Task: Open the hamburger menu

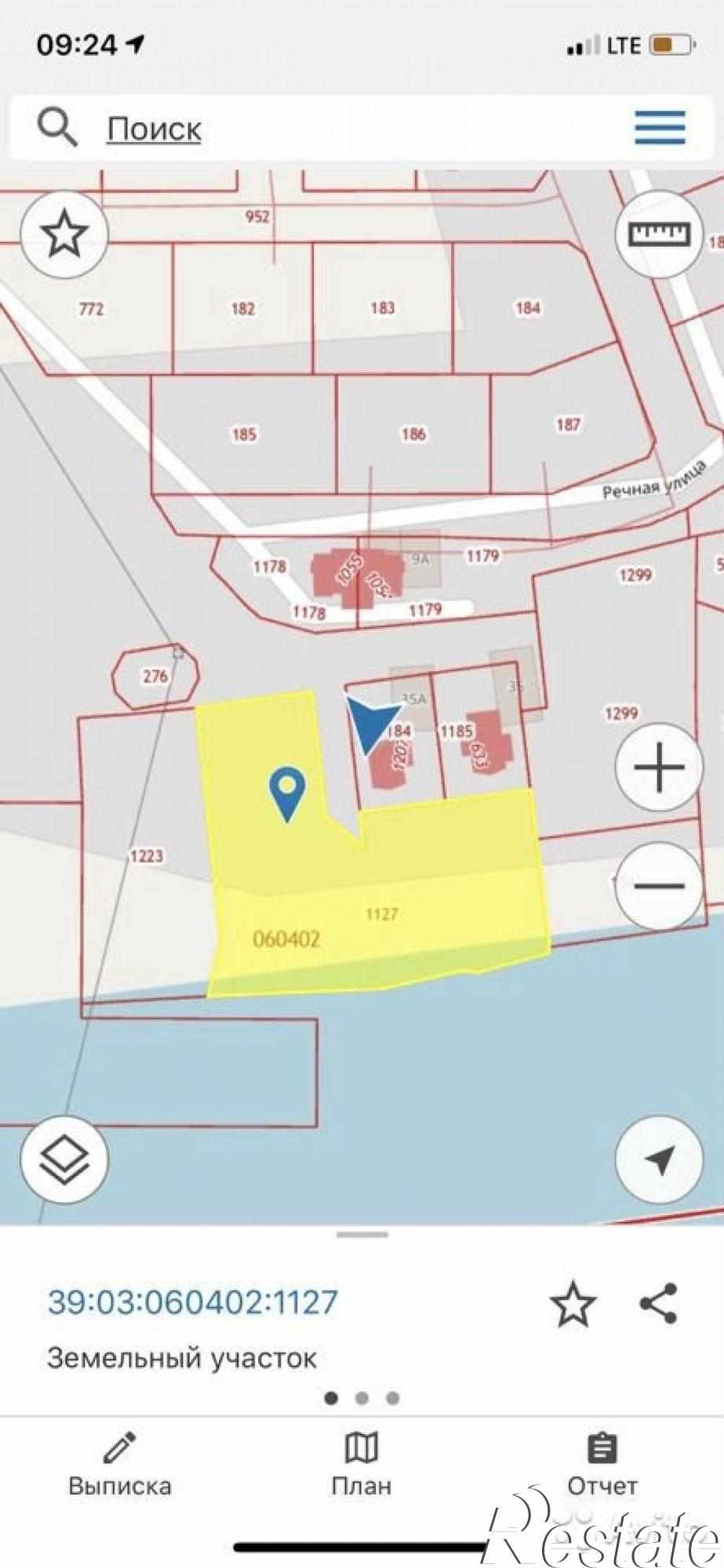Action: click(x=660, y=128)
